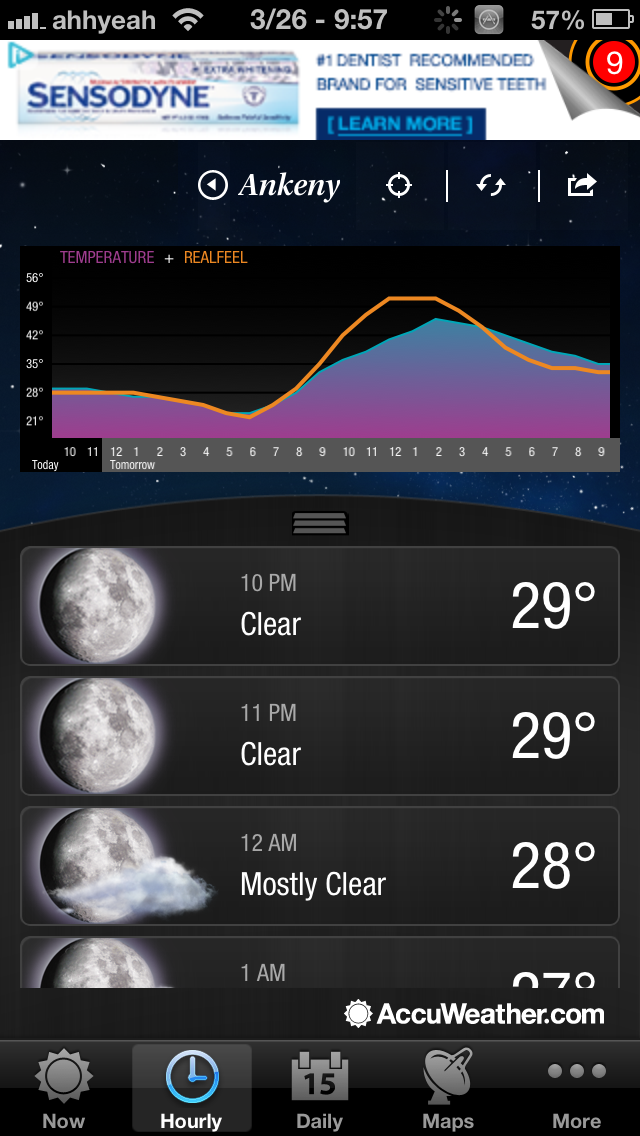Open the alerts badge showing 9
Screen dimensions: 640x1136
tap(613, 64)
